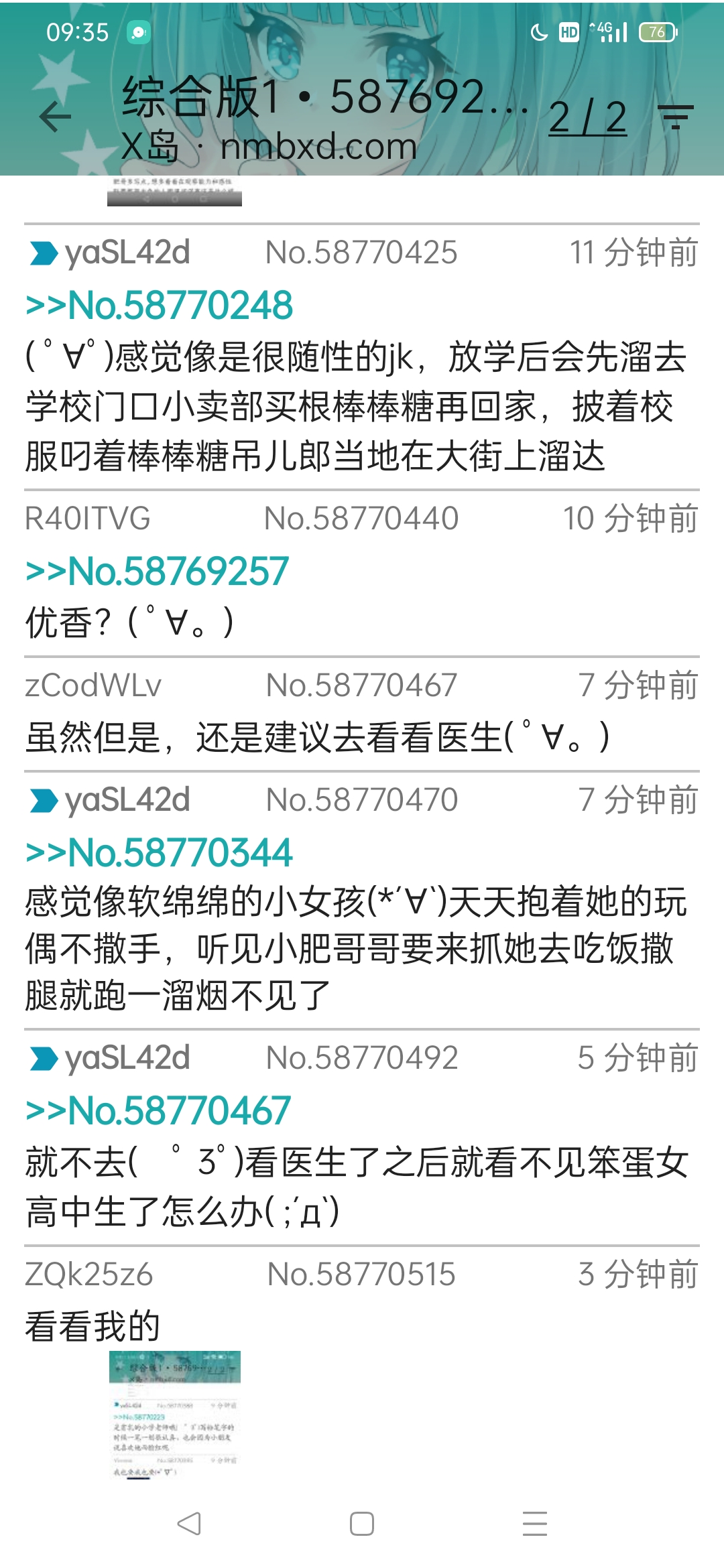Tap the system back button

(x=189, y=1524)
